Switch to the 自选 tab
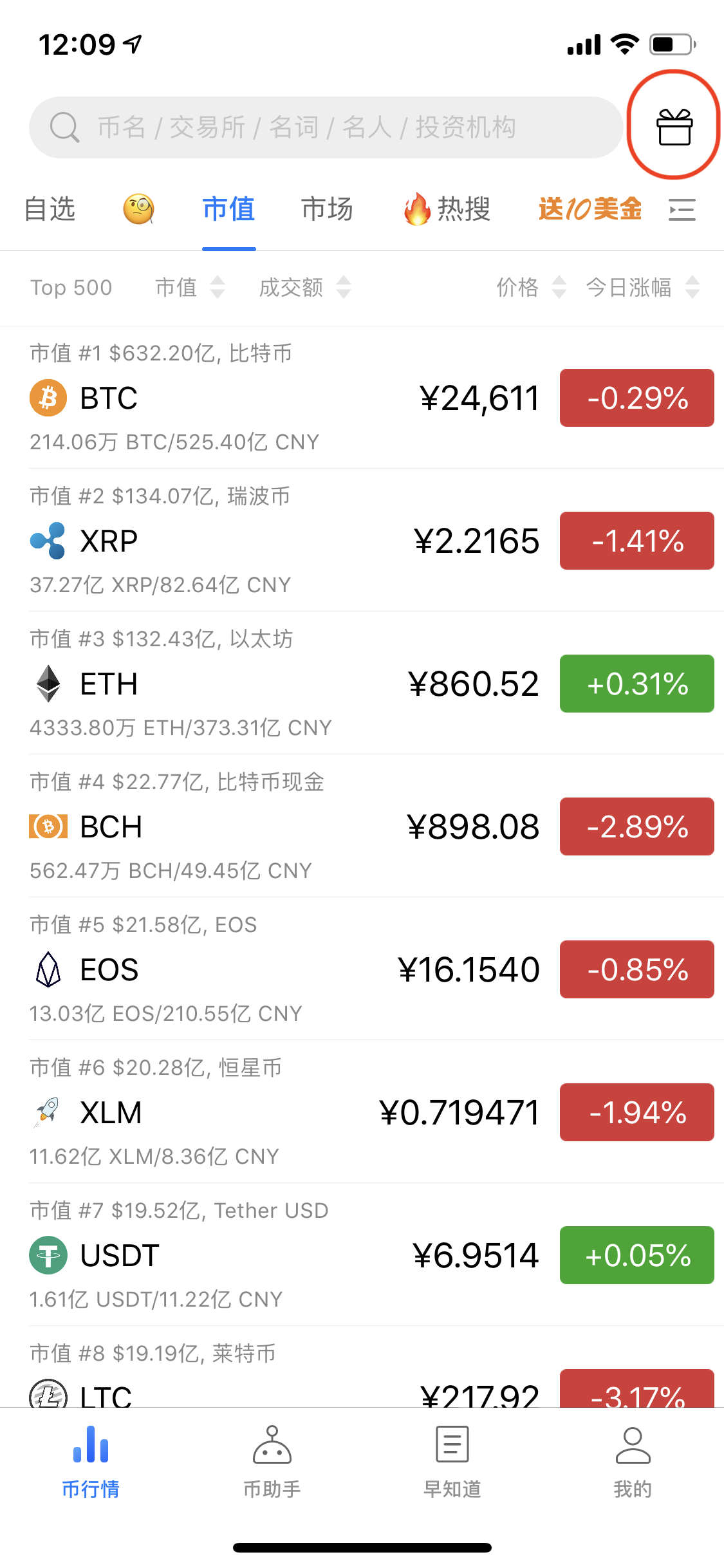The image size is (724, 1568). [x=50, y=209]
